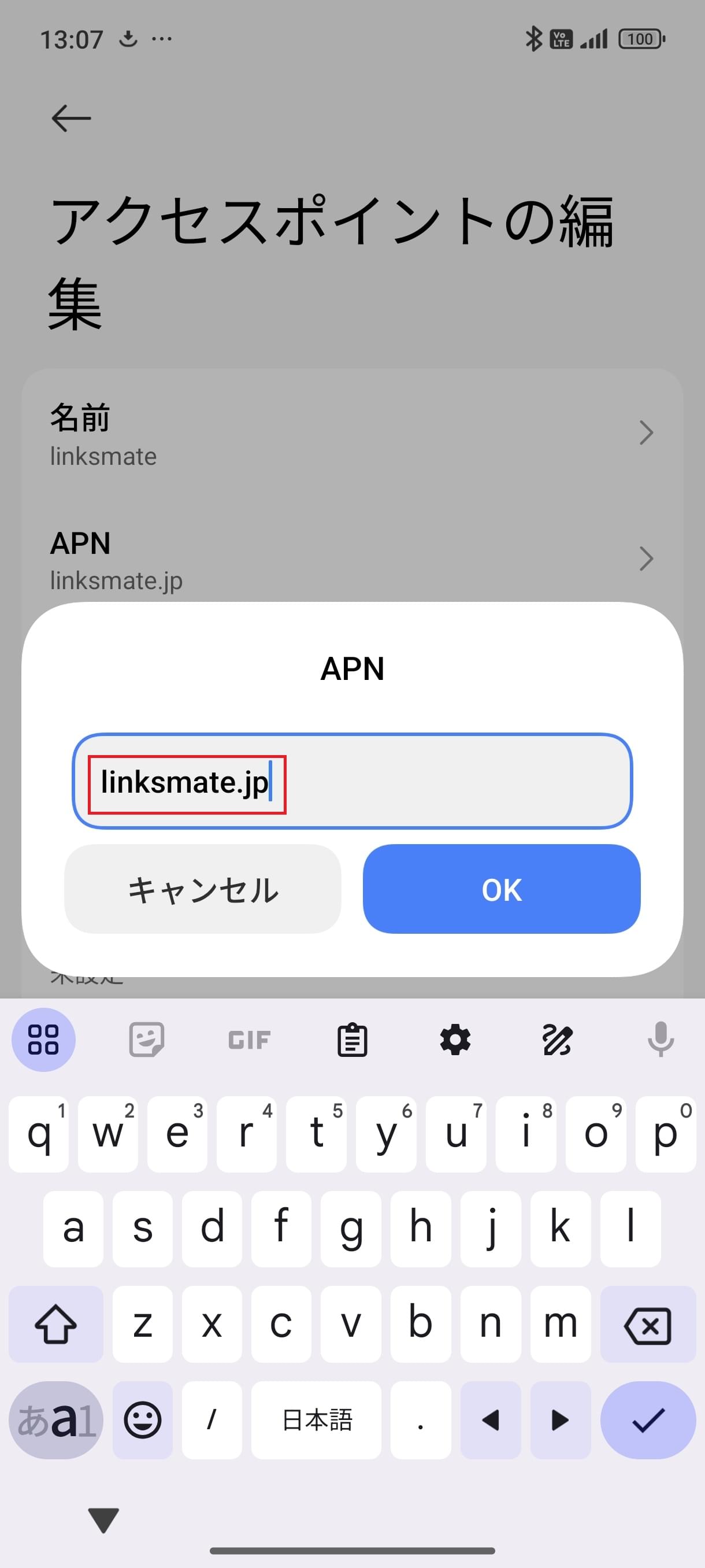The height and width of the screenshot is (1568, 705).
Task: Open the keyboard four-square menu icon
Action: click(x=43, y=1040)
